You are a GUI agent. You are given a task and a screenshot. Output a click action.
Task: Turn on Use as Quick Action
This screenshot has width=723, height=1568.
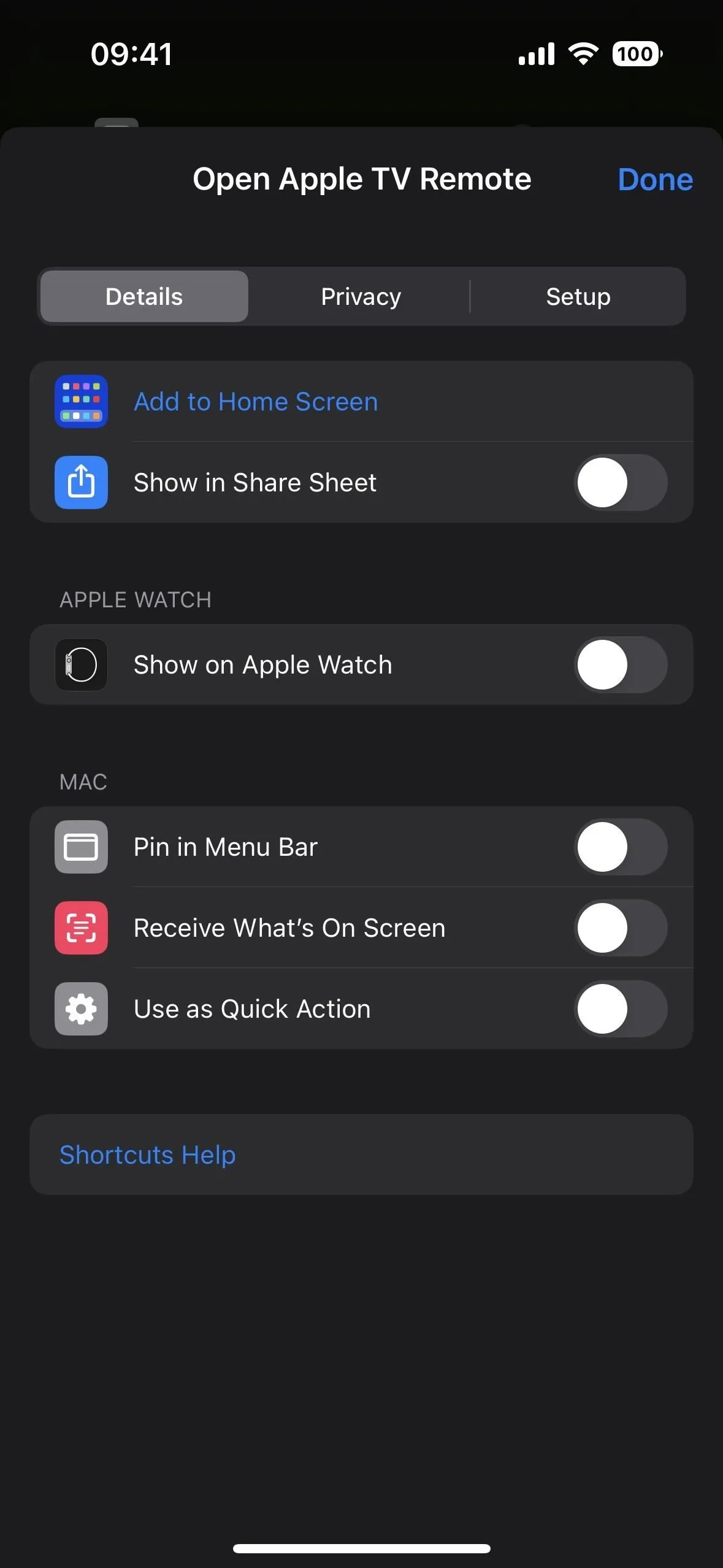[x=621, y=1009]
